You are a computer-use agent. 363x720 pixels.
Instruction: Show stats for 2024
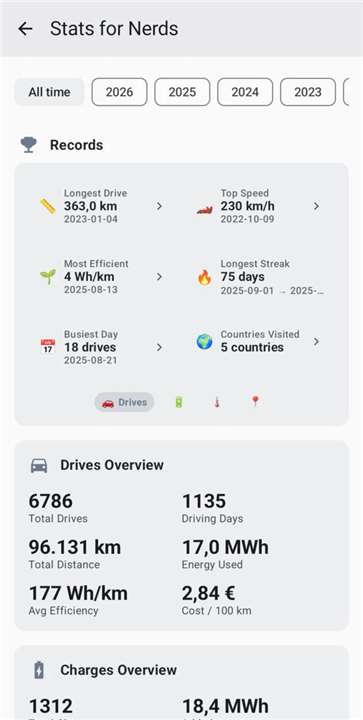pyautogui.click(x=245, y=92)
